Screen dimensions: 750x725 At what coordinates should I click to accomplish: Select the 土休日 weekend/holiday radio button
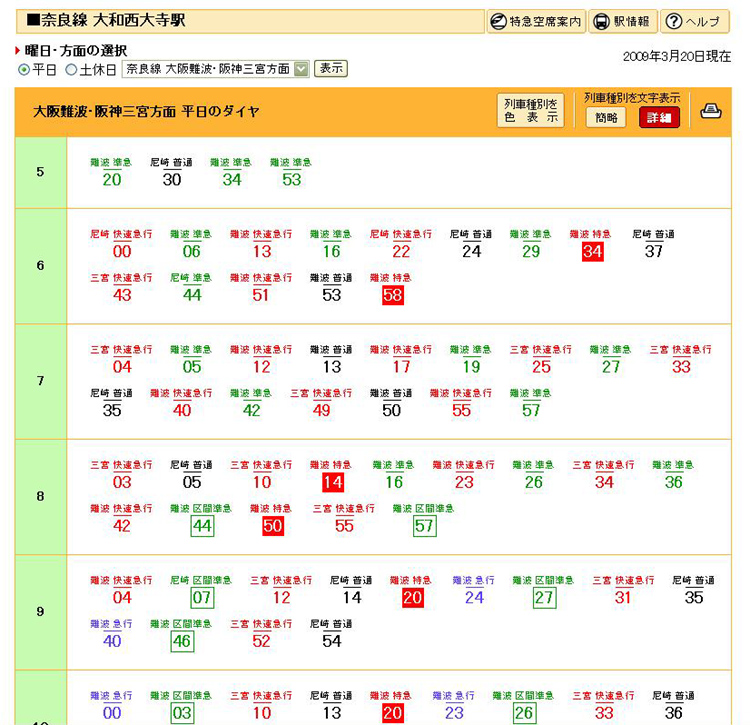click(x=71, y=69)
